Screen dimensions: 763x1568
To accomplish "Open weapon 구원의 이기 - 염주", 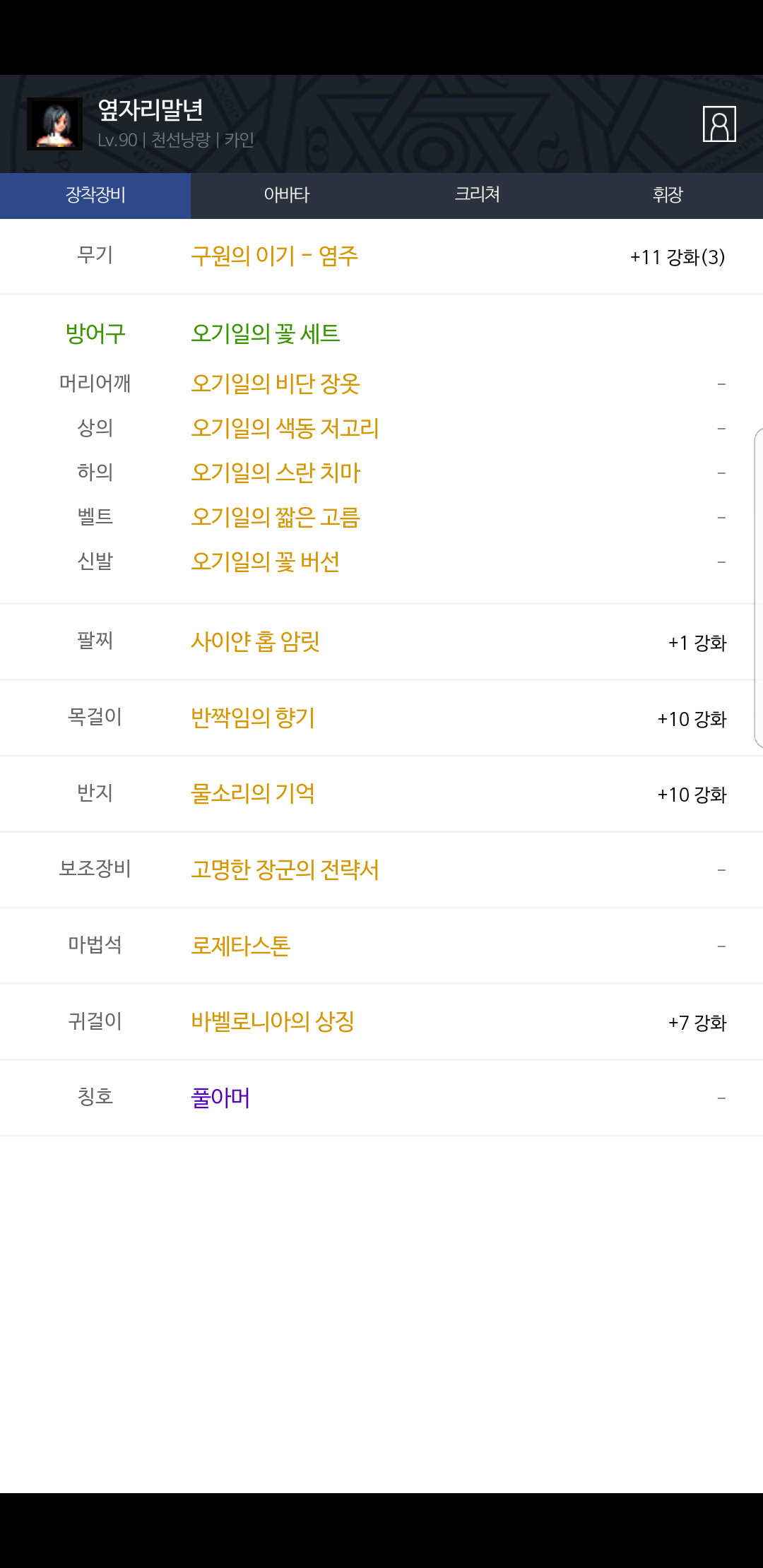I will click(275, 256).
